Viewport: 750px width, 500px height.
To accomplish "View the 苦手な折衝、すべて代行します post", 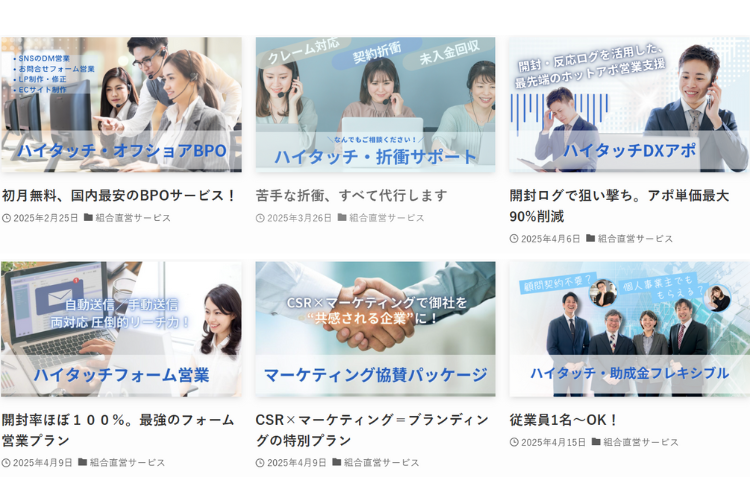I will pyautogui.click(x=351, y=195).
